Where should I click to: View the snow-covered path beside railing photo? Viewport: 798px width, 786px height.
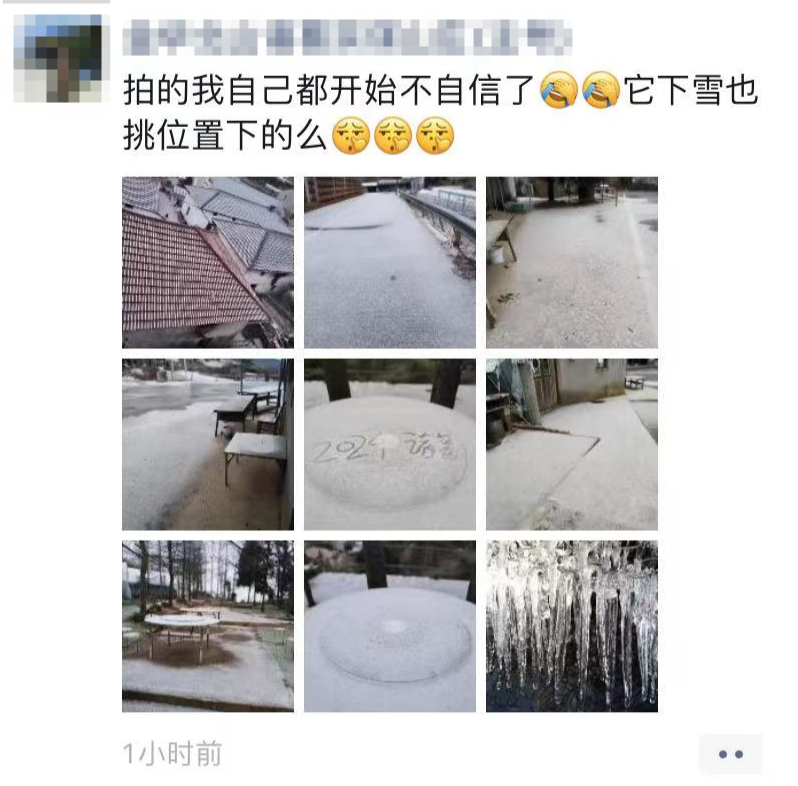pos(390,262)
